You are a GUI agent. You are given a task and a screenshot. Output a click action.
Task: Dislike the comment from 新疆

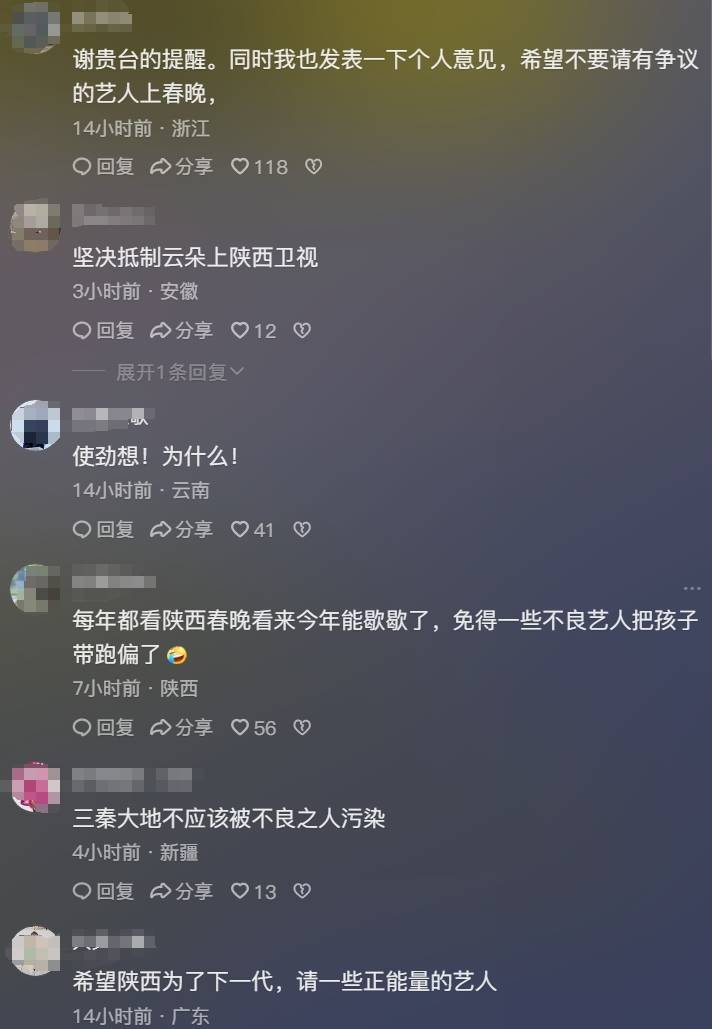302,890
